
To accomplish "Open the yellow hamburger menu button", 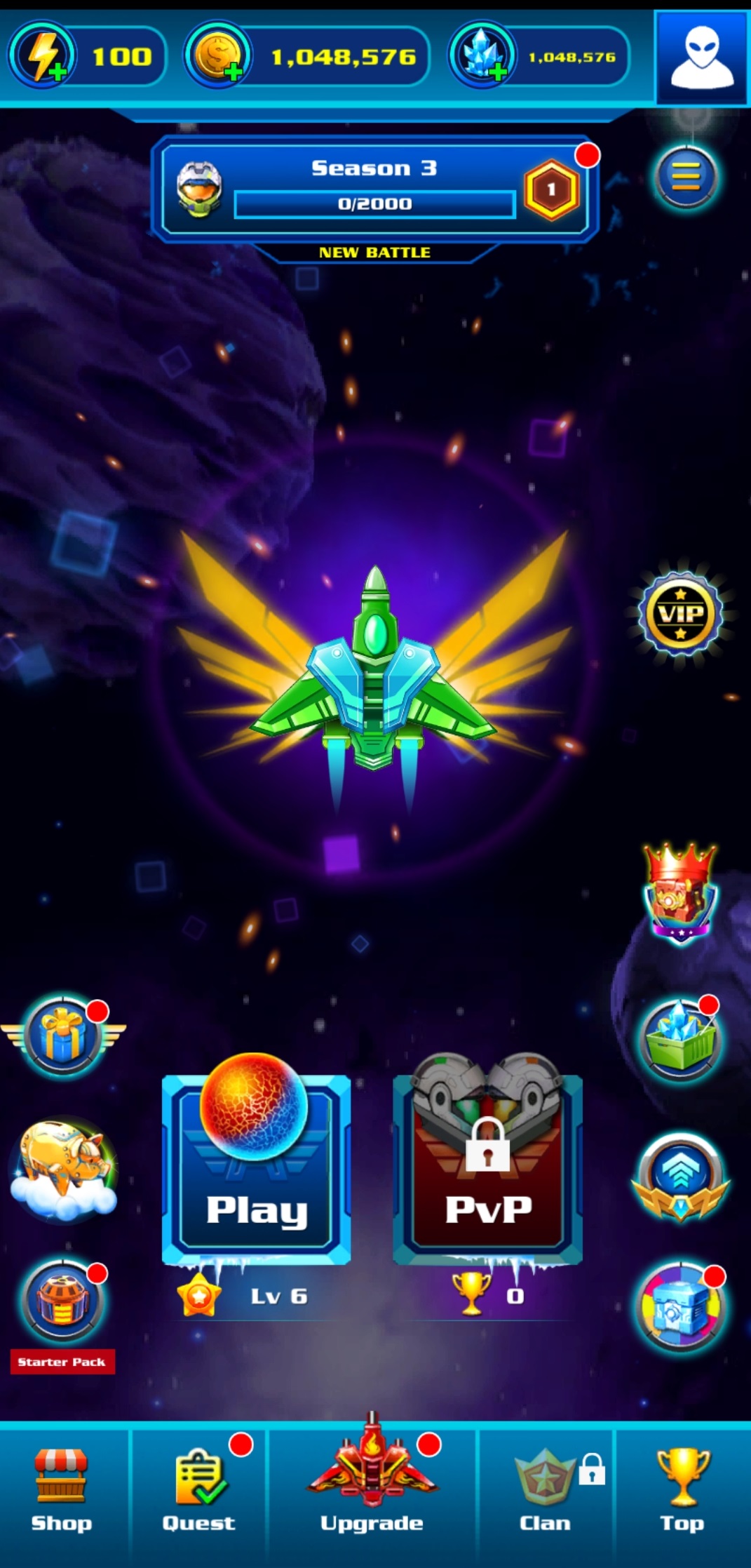I will [686, 175].
